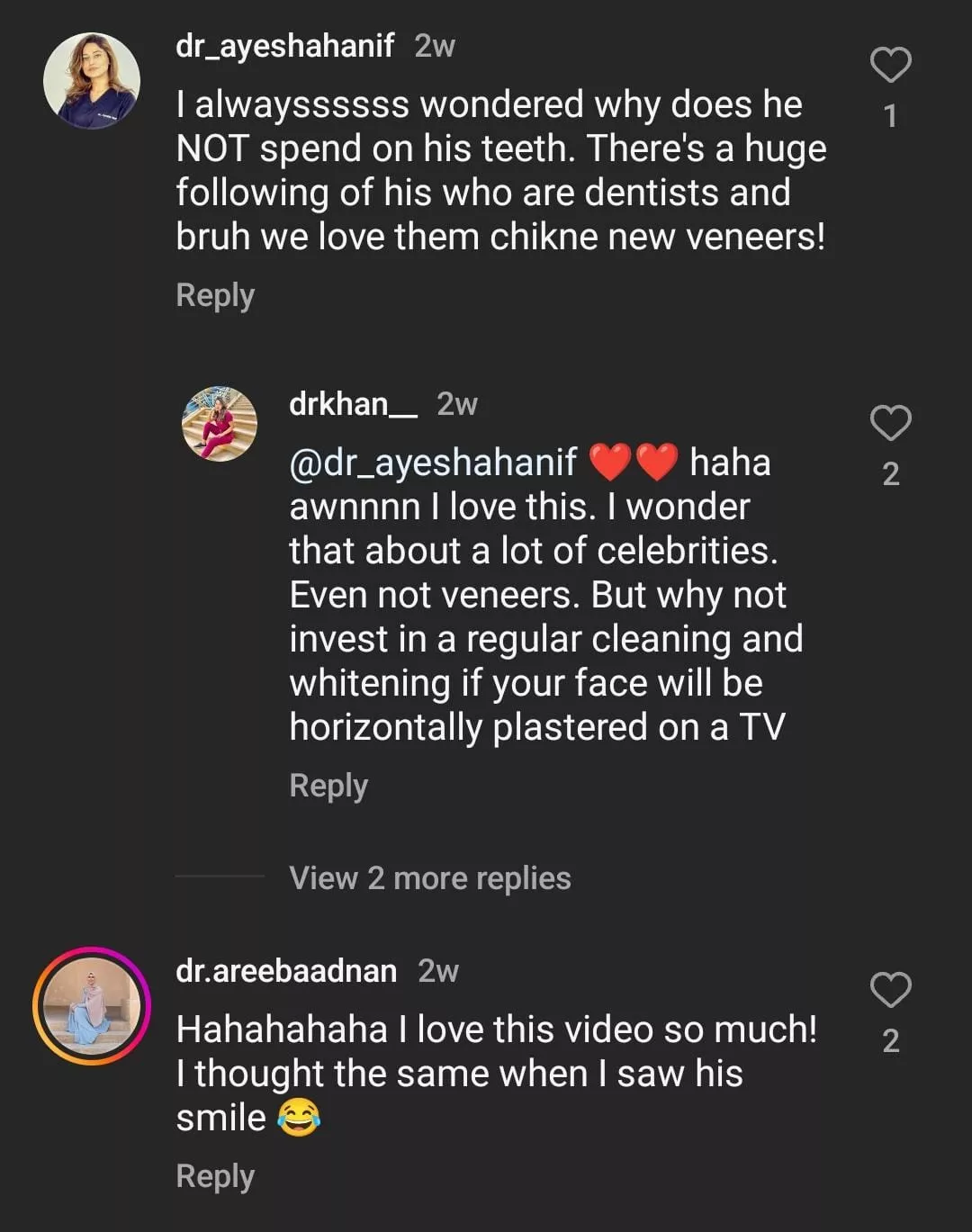The width and height of the screenshot is (972, 1232).
Task: Expand View 2 more replies
Action: (x=429, y=877)
